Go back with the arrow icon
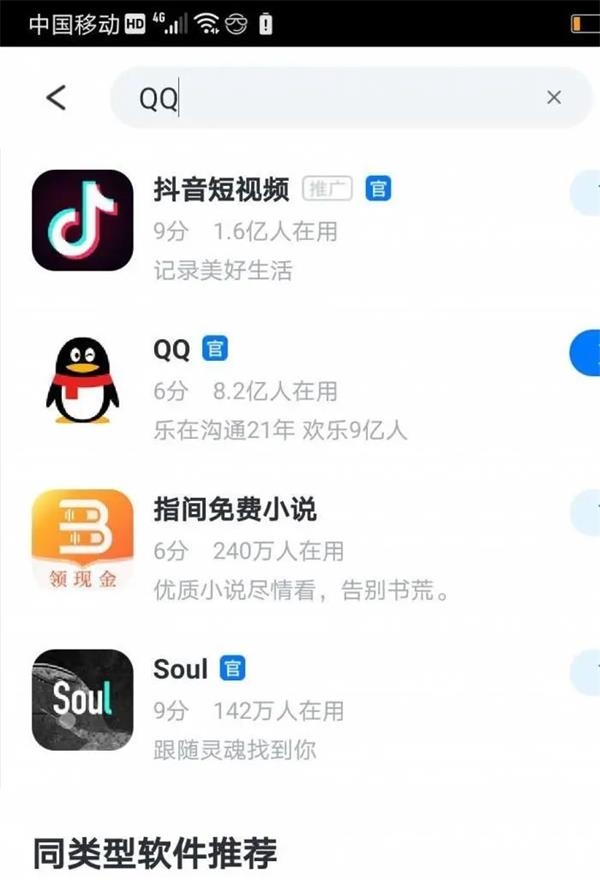The image size is (600, 880). coord(56,97)
